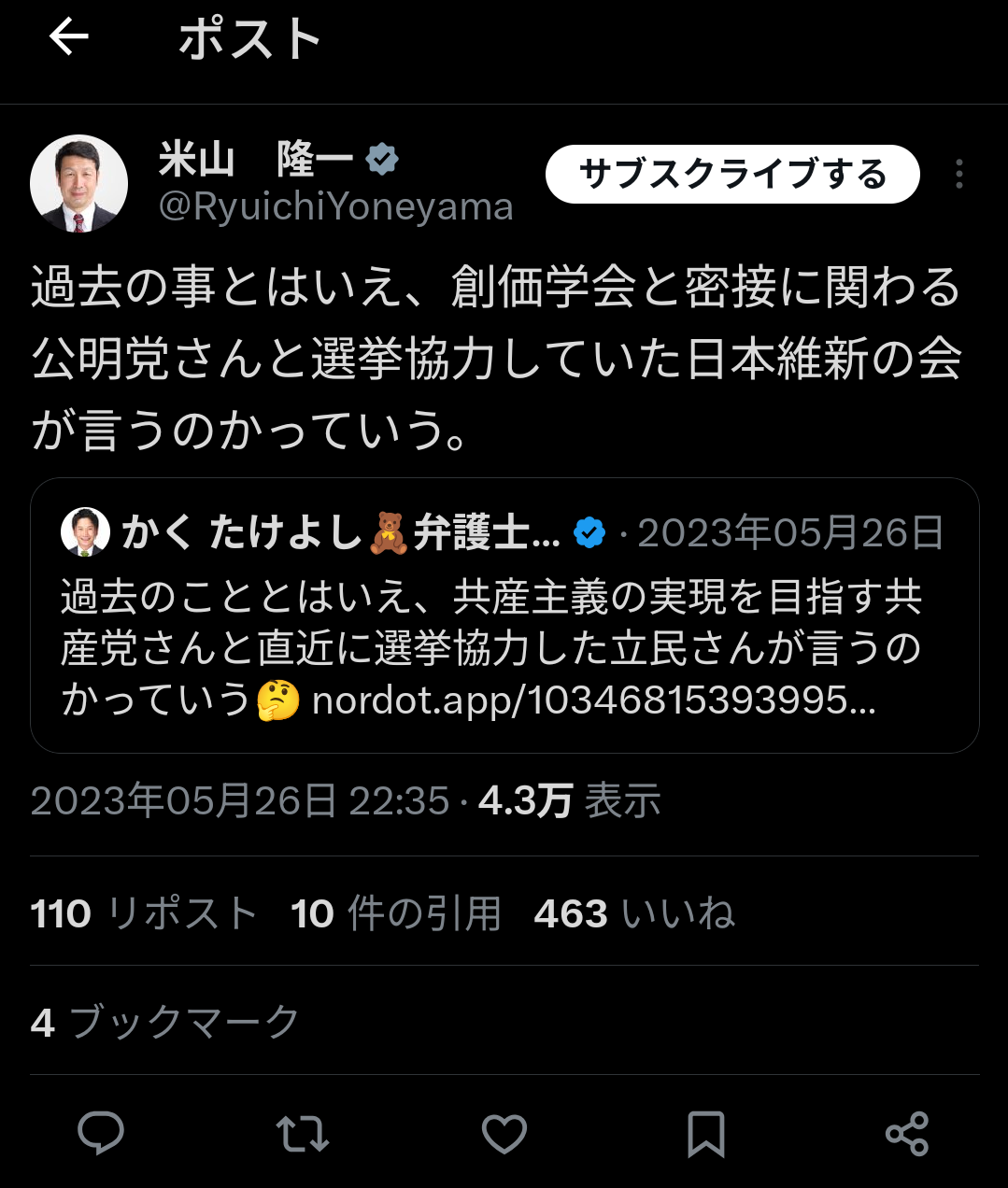
Task: Tap the サブスクライブする button
Action: (732, 175)
